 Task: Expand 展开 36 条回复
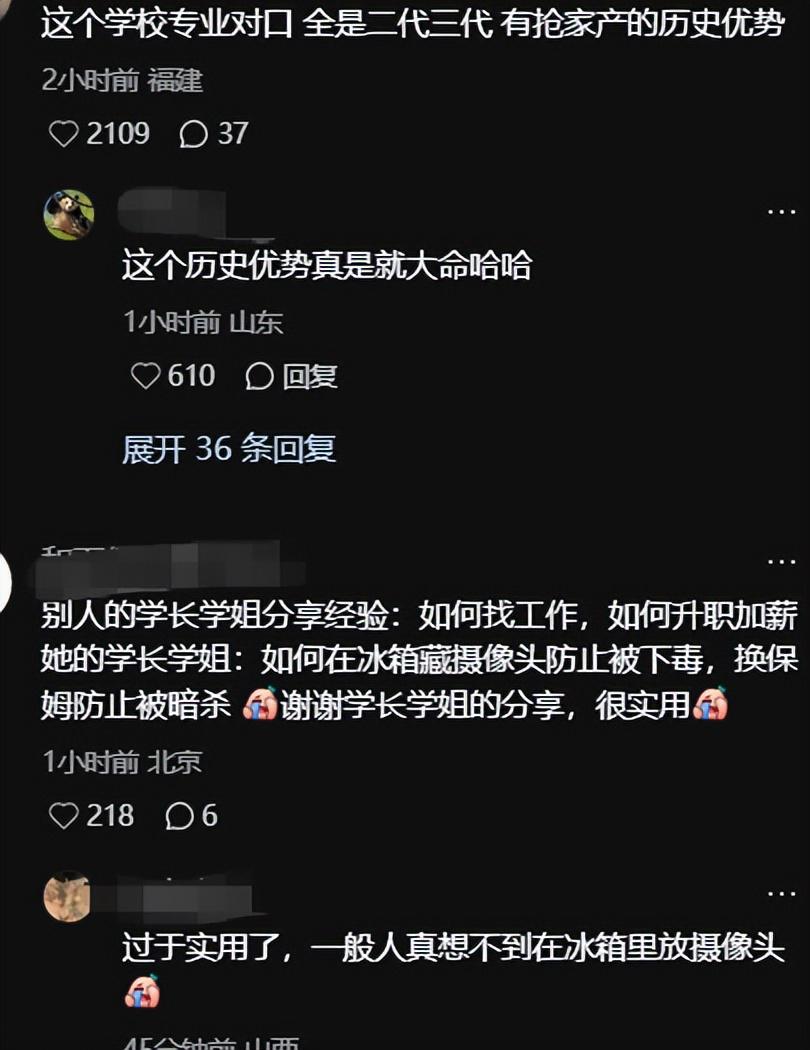228,449
